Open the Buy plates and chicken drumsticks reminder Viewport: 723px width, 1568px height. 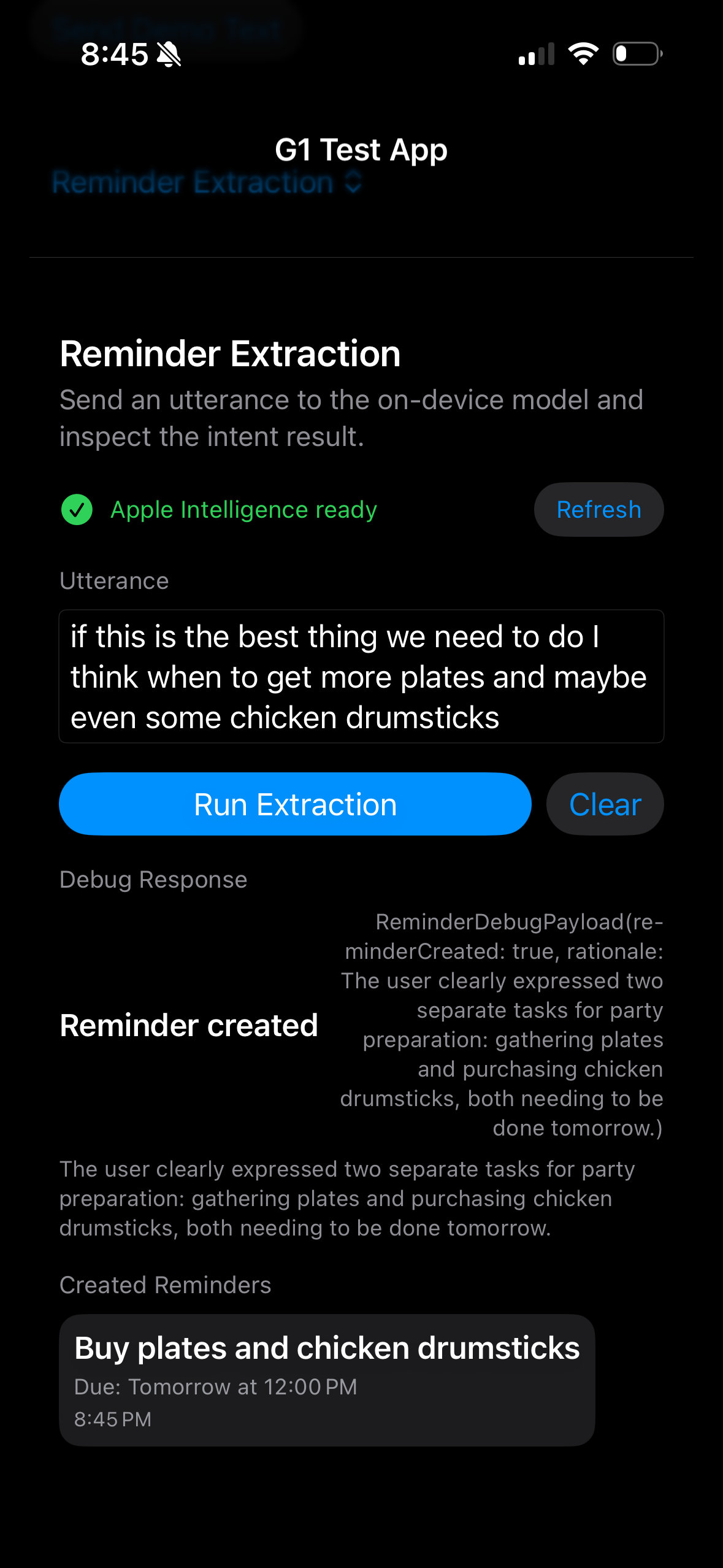pos(327,1380)
